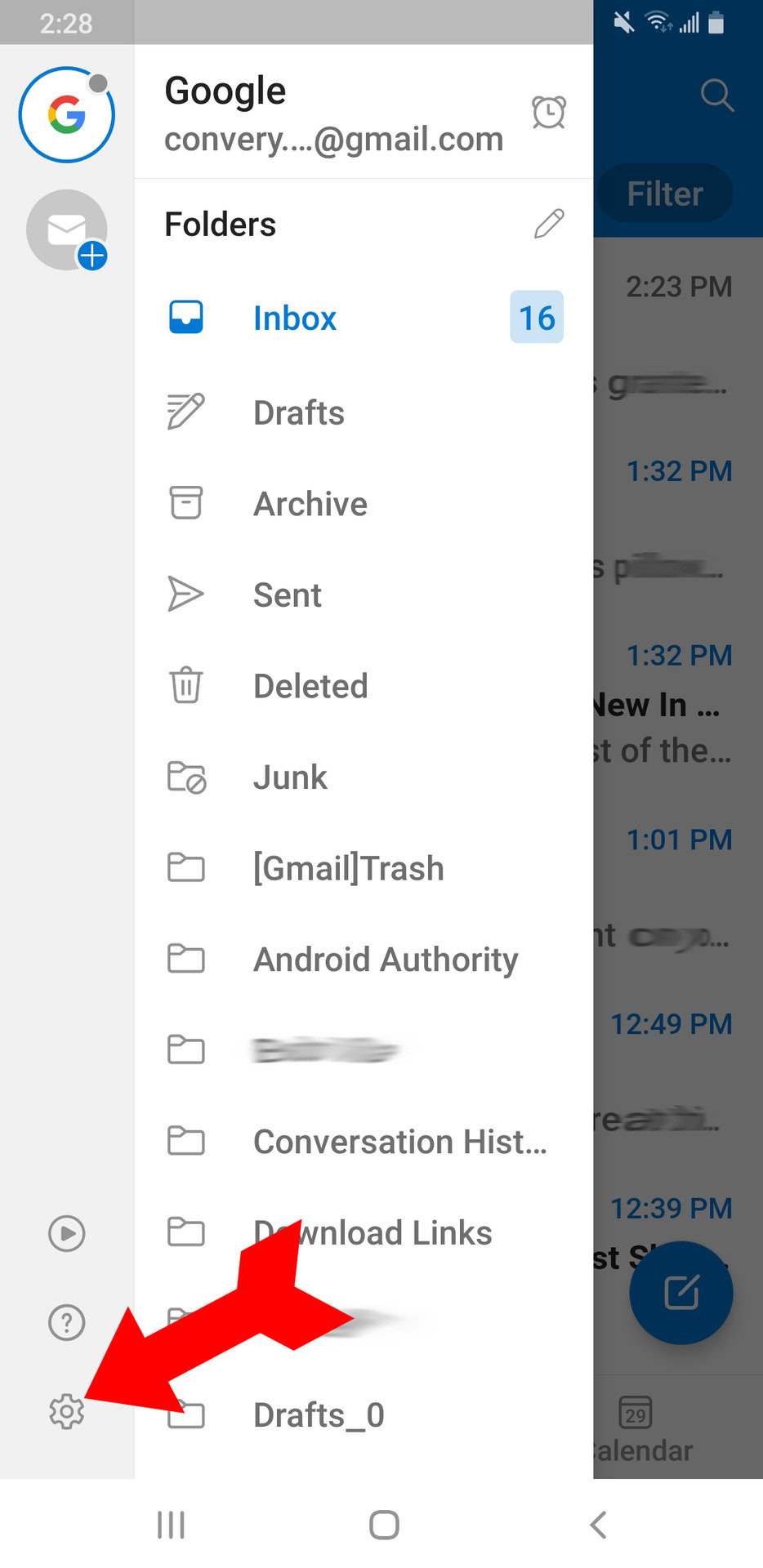
Task: View the Sent folder
Action: (x=288, y=595)
